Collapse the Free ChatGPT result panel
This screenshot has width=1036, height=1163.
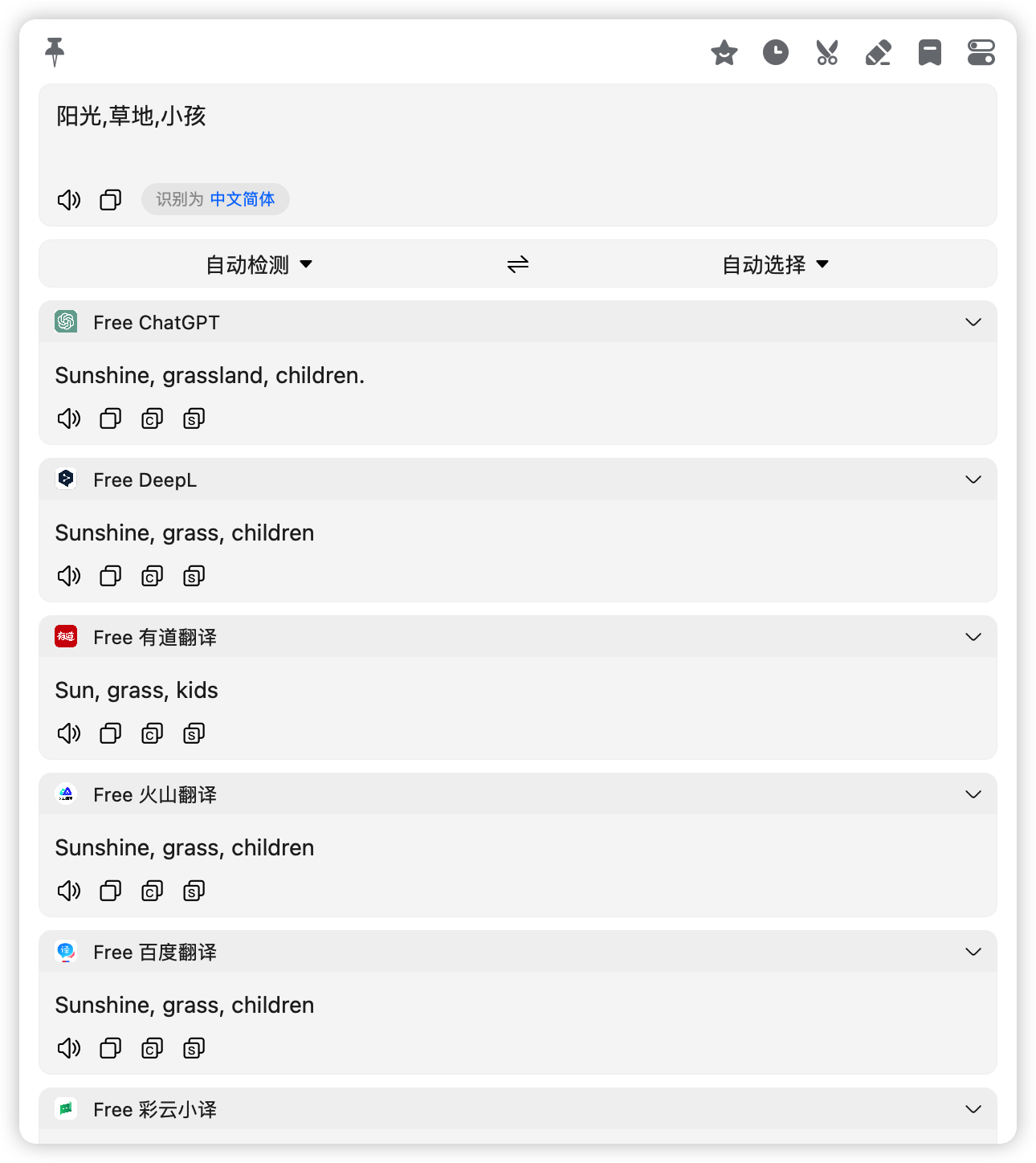click(x=973, y=321)
